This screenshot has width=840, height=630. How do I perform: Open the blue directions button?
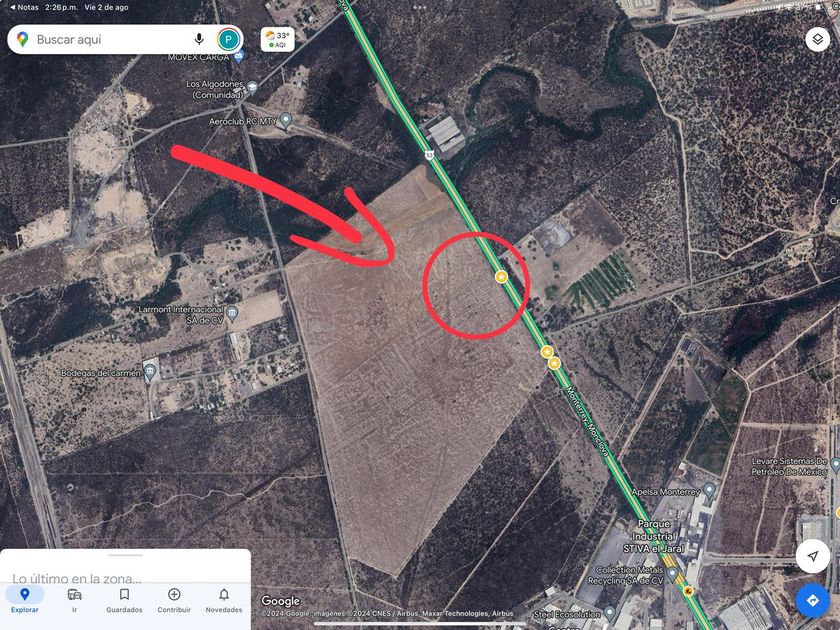coord(812,600)
